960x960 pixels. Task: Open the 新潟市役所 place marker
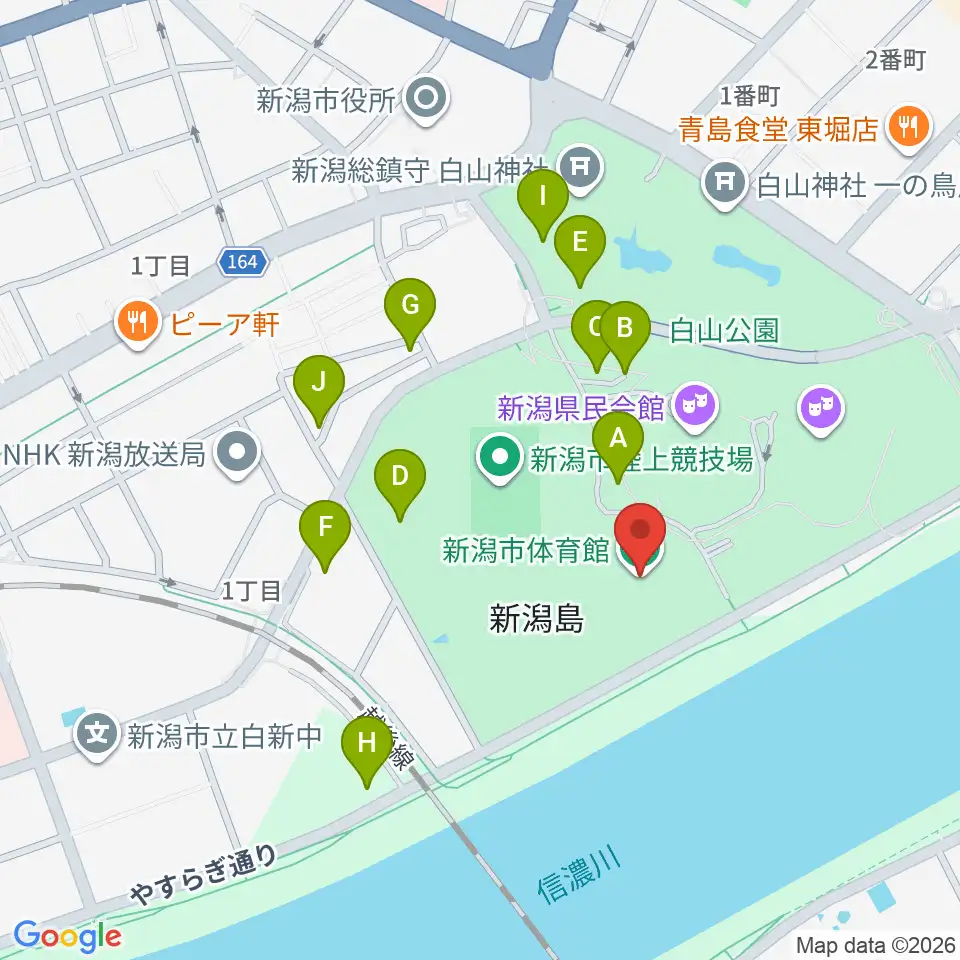click(427, 100)
